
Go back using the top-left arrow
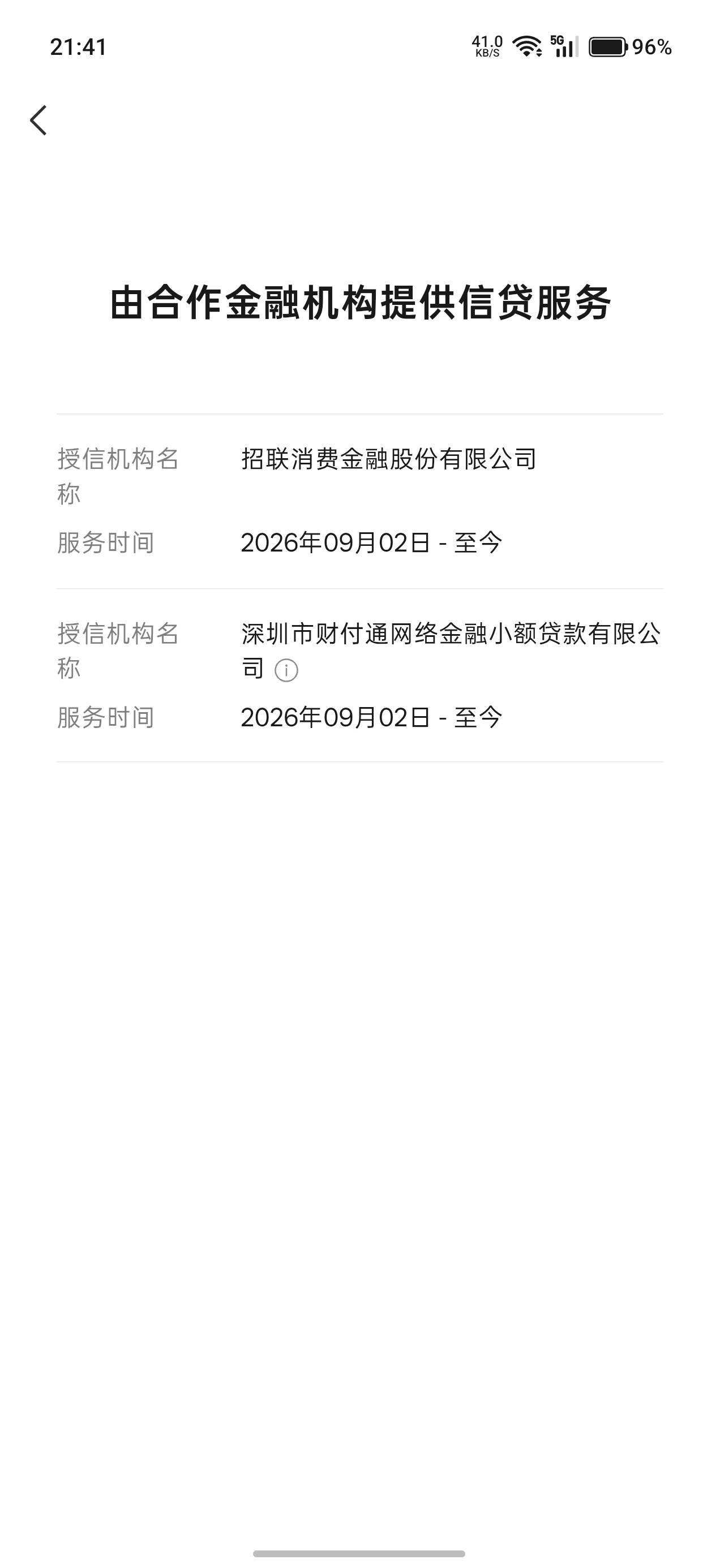[38, 120]
